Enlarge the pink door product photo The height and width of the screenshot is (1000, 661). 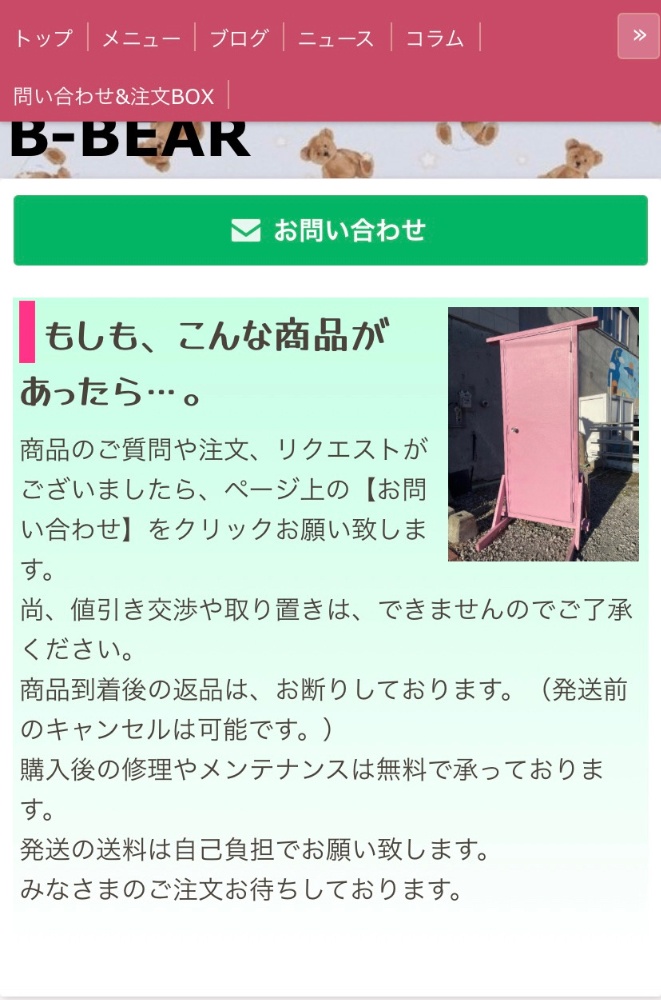click(x=542, y=434)
